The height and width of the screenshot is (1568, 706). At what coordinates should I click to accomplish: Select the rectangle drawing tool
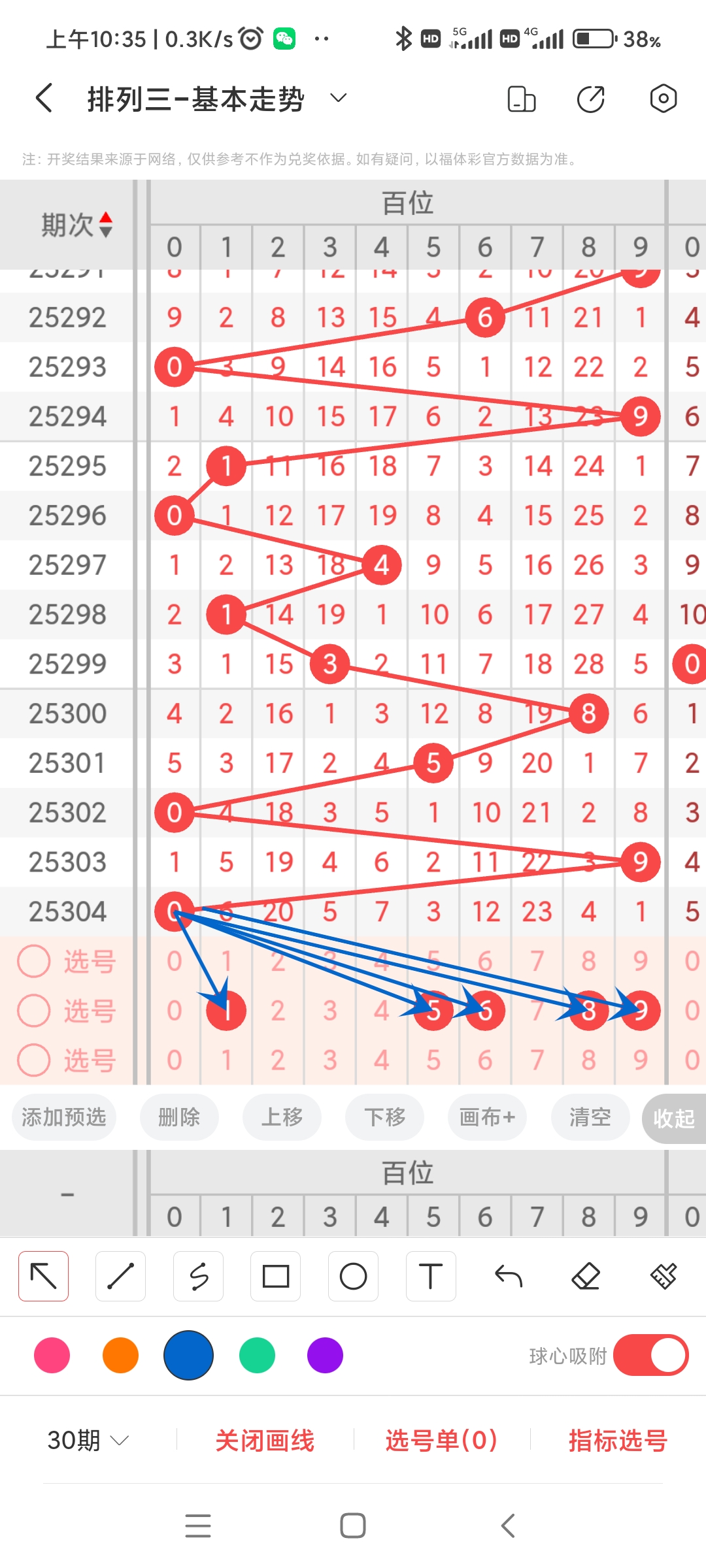(x=275, y=1275)
